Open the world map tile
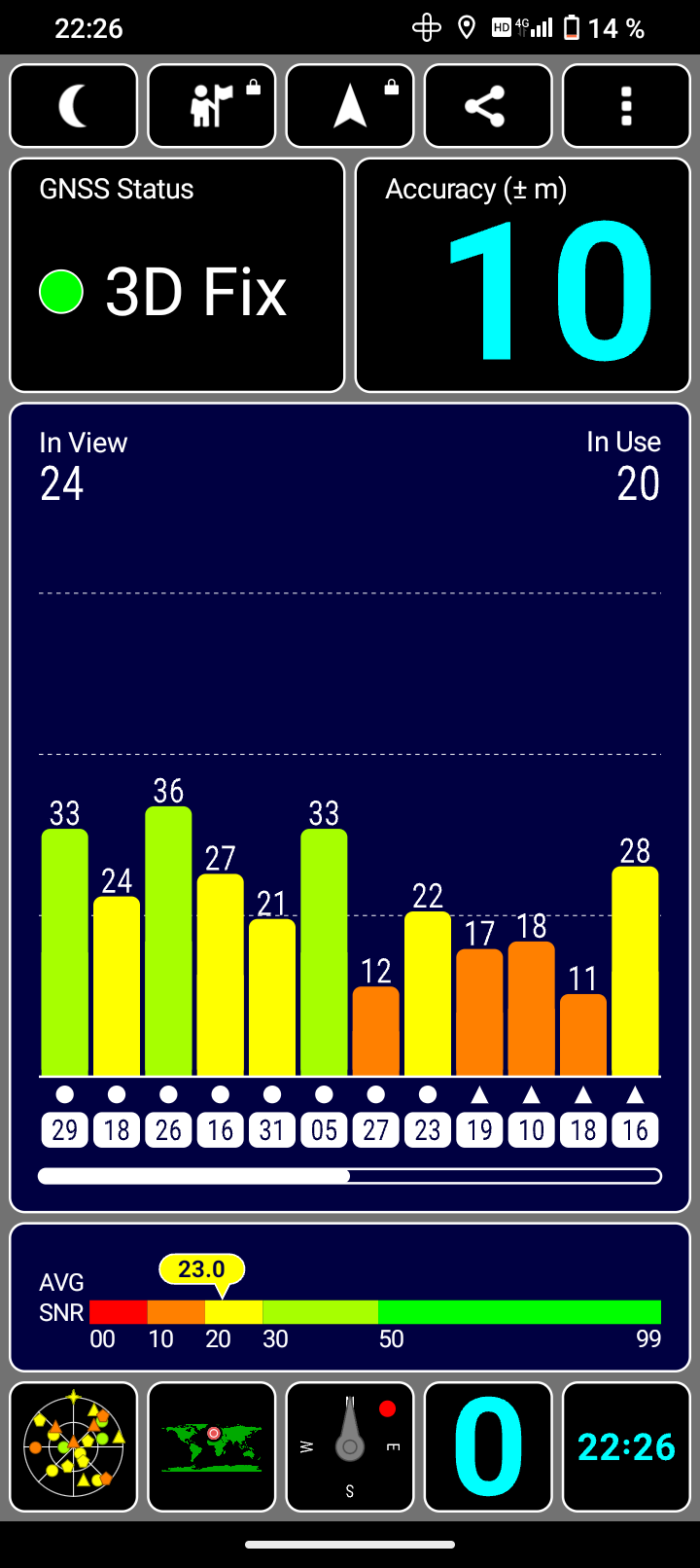 coord(212,1446)
